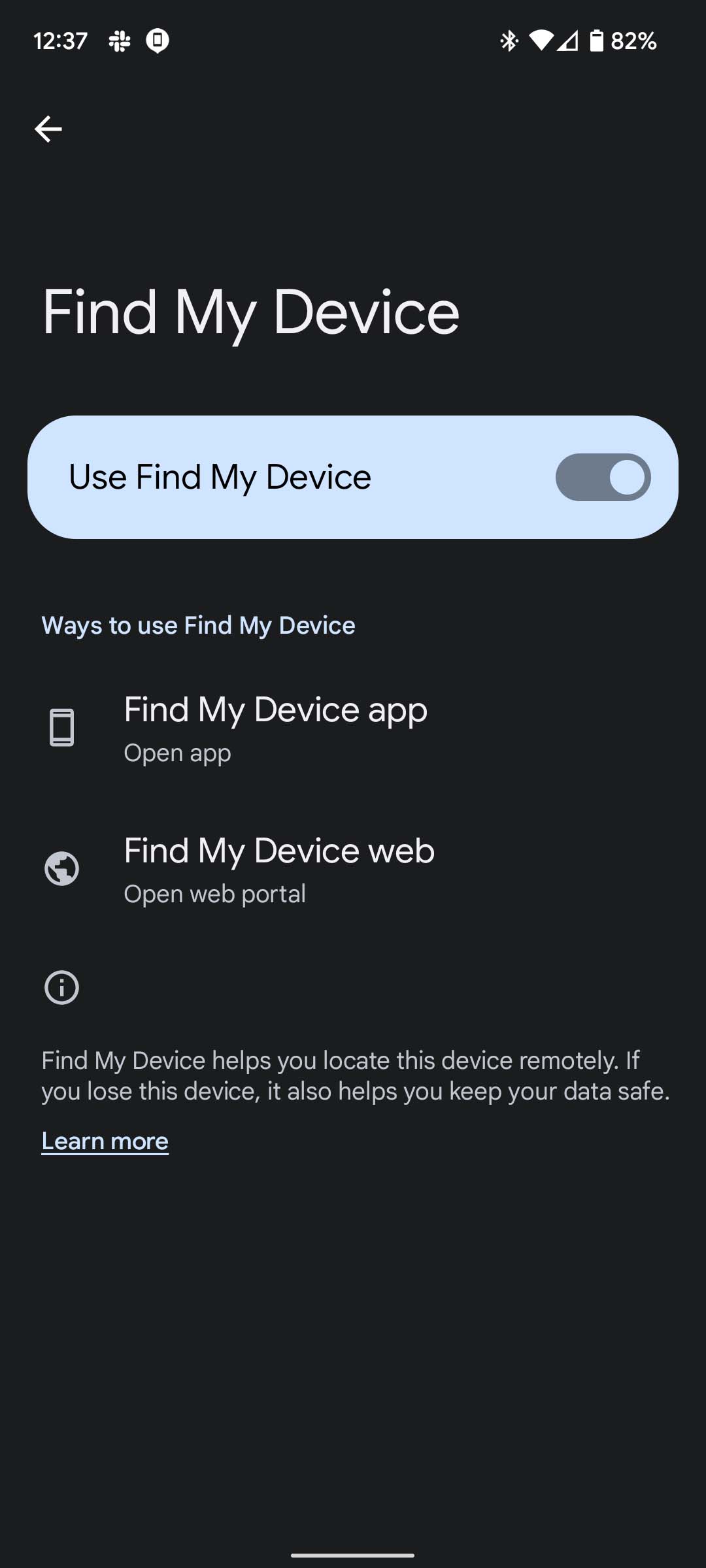This screenshot has height=1568, width=706.
Task: Click the back arrow to leave Find My Device
Action: pyautogui.click(x=49, y=128)
